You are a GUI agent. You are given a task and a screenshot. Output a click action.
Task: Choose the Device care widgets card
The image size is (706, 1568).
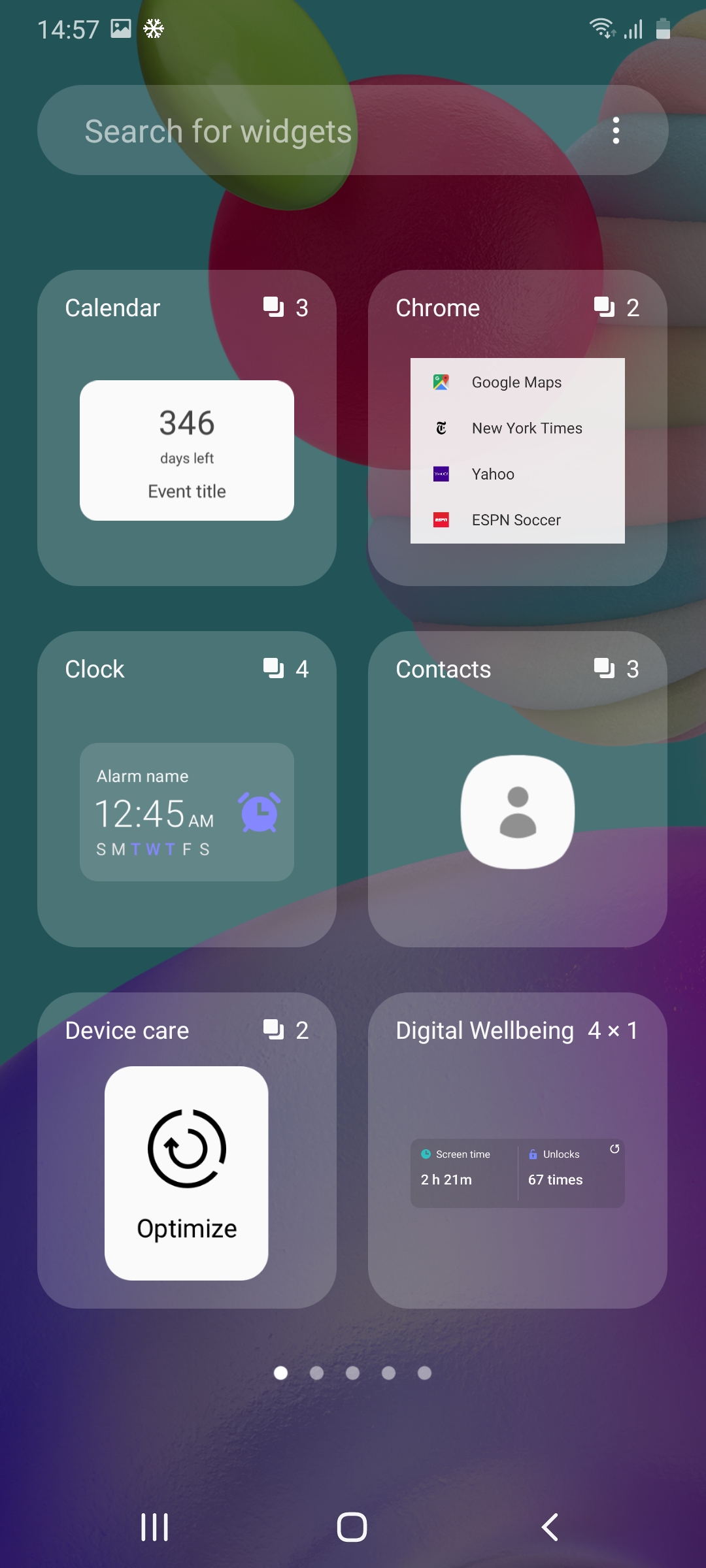tap(187, 1151)
